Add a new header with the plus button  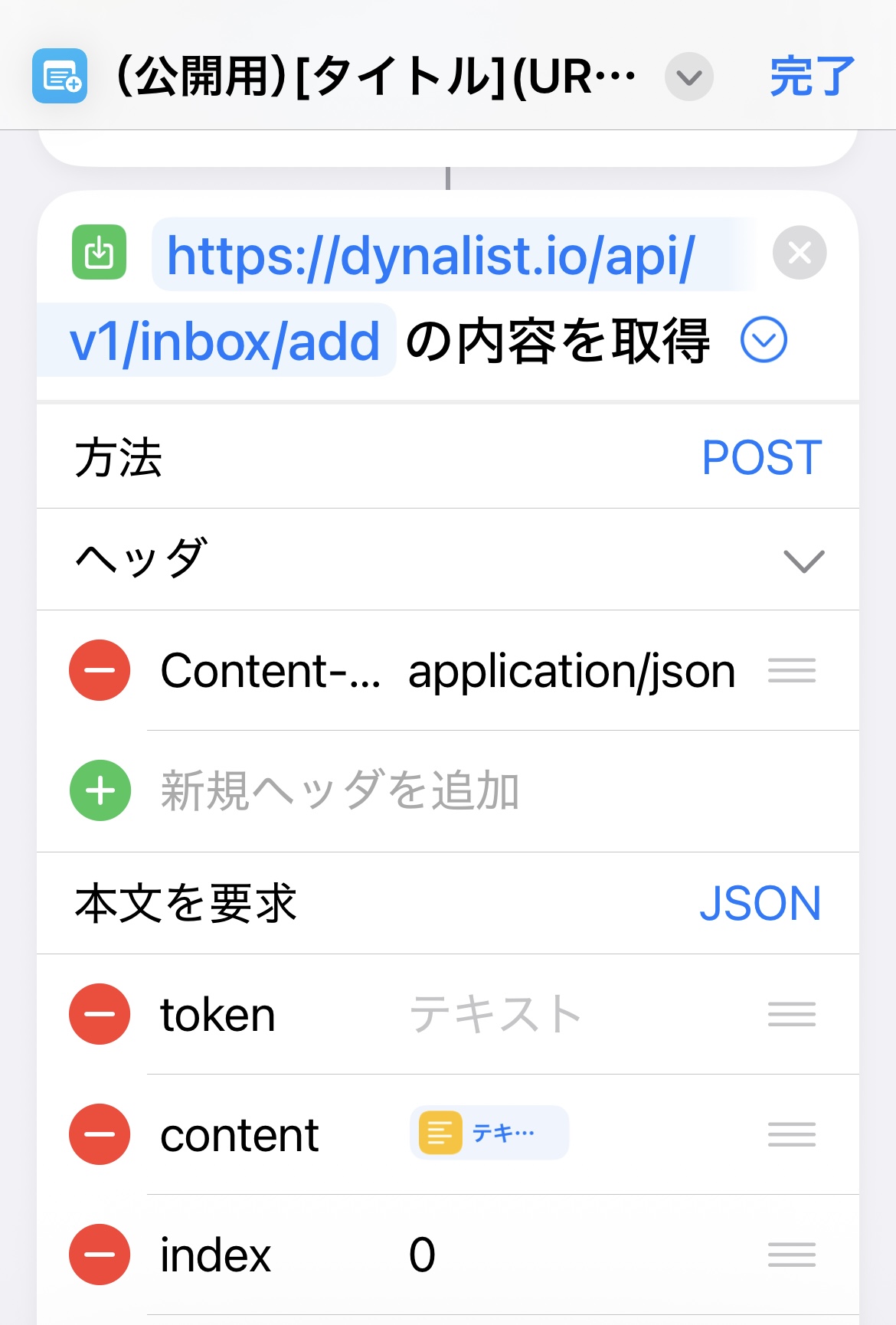coord(100,790)
